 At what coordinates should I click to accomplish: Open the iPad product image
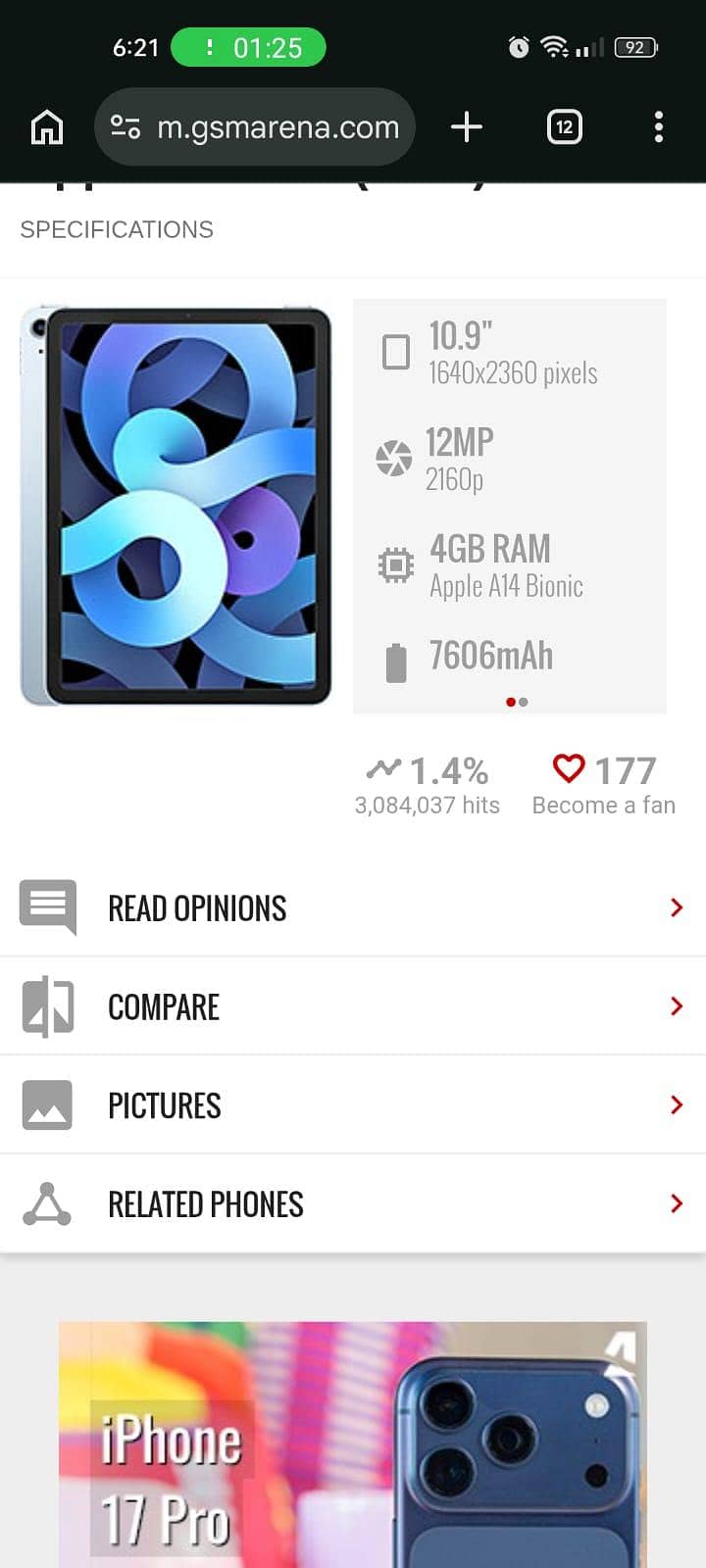(176, 506)
